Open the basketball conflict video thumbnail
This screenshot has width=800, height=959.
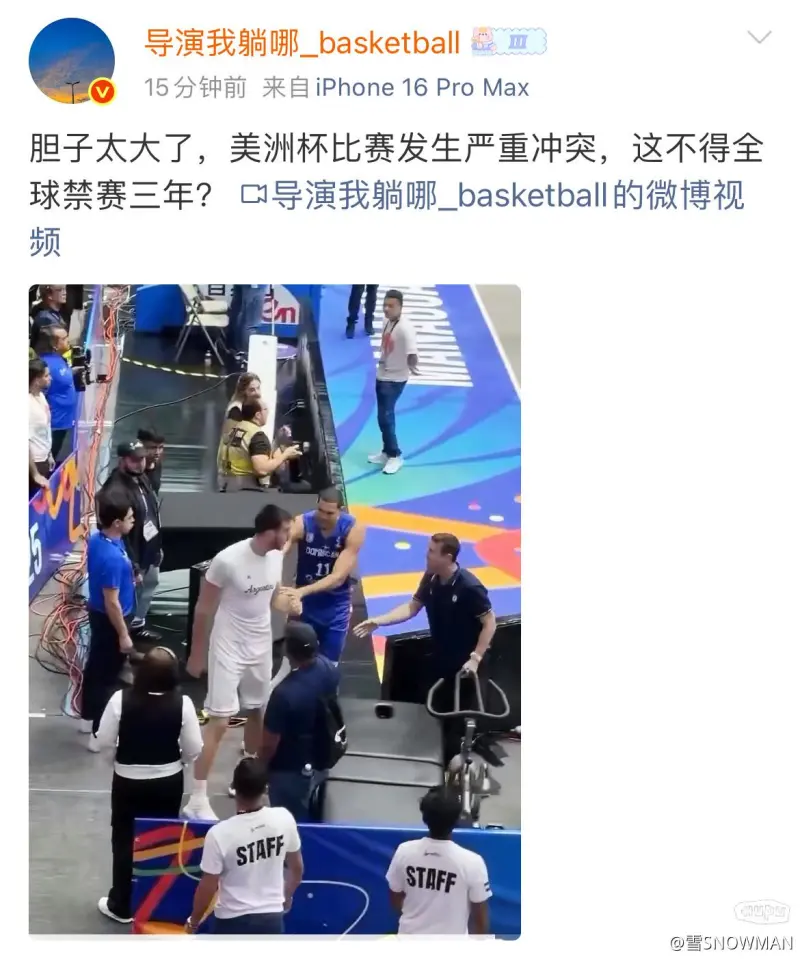[x=274, y=610]
